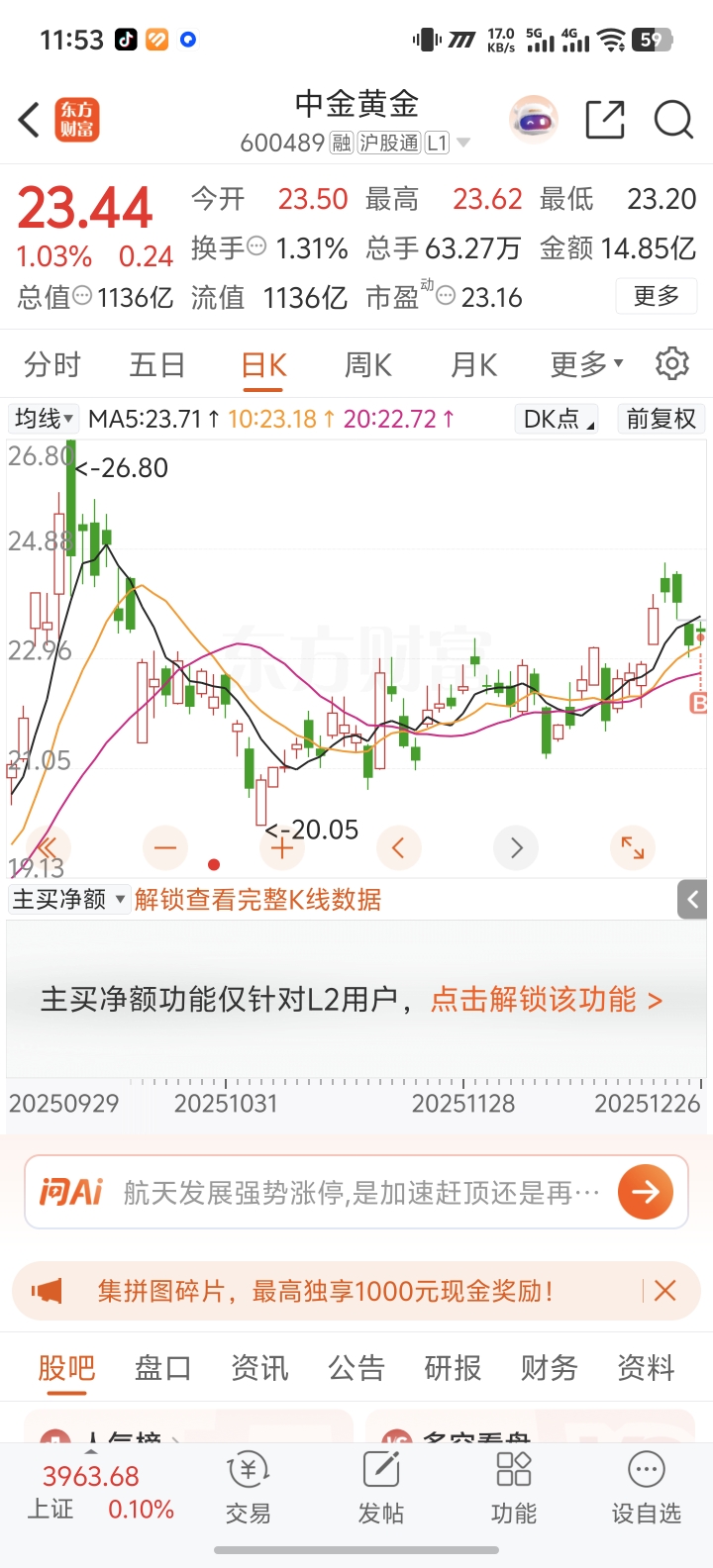Open the AI assistant robot avatar

tap(534, 121)
